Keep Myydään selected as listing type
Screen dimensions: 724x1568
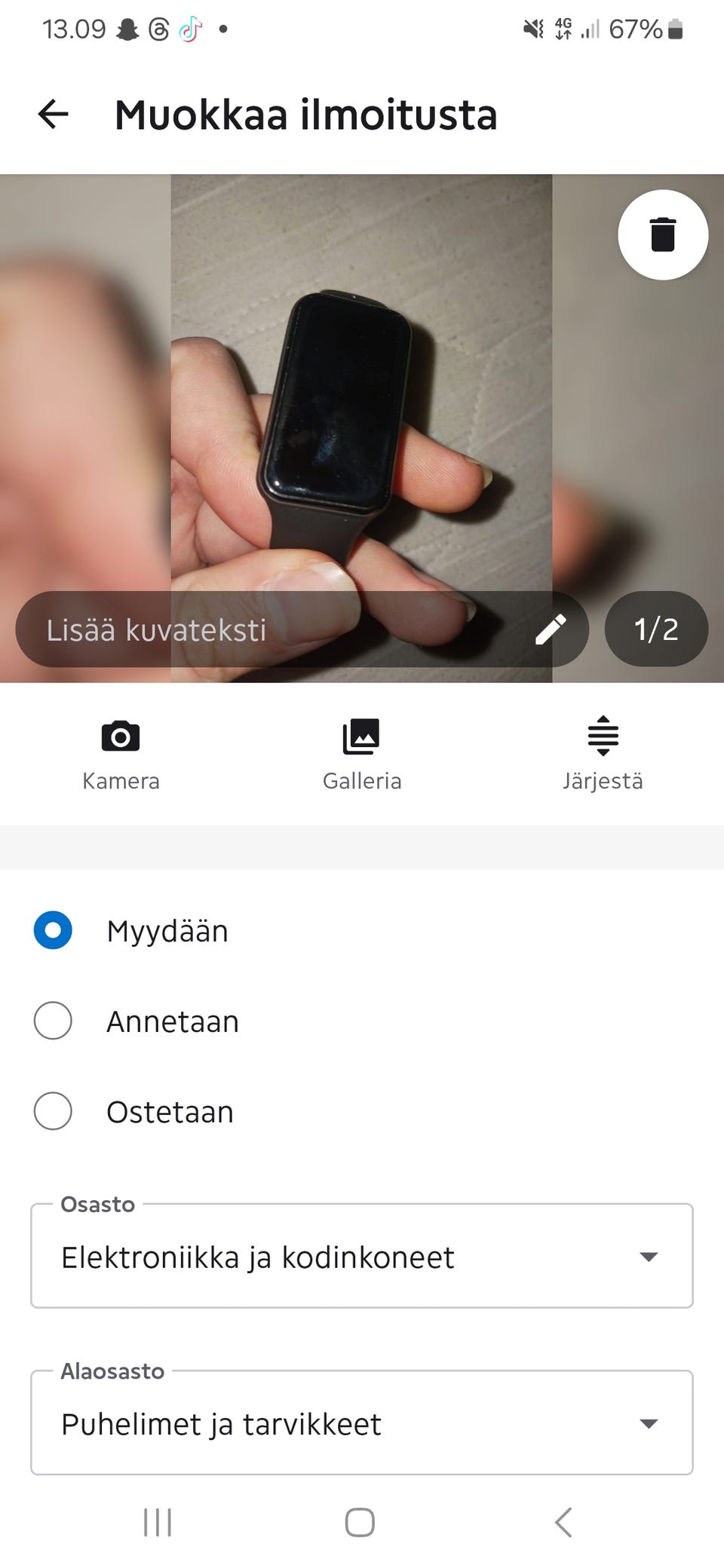[x=53, y=930]
